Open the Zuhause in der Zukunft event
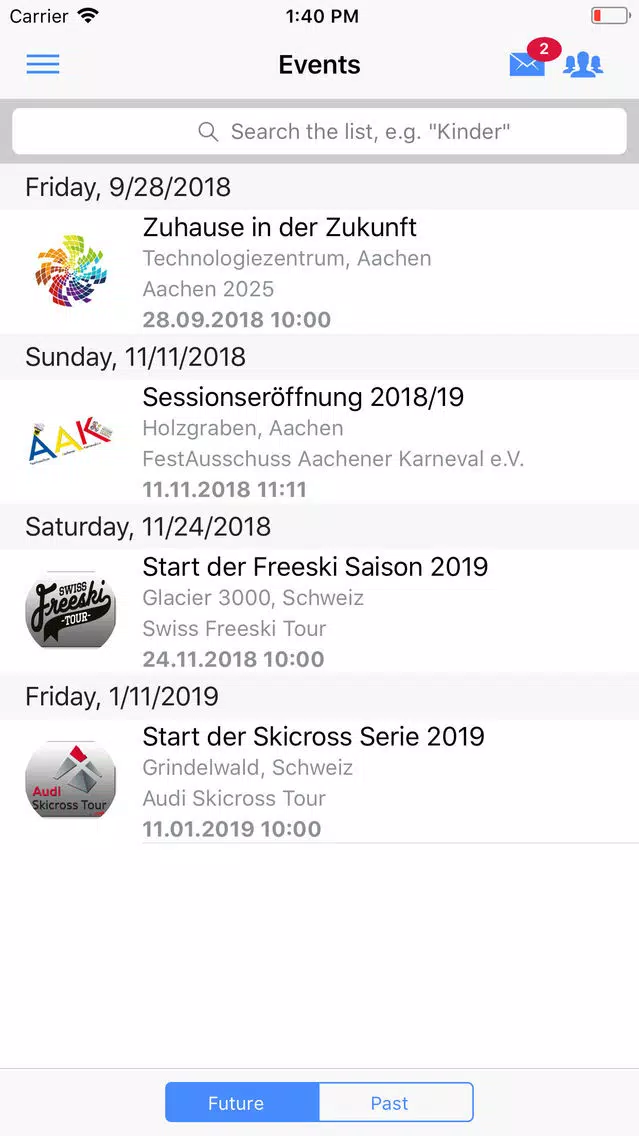Screen dimensions: 639x1136 click(x=320, y=272)
